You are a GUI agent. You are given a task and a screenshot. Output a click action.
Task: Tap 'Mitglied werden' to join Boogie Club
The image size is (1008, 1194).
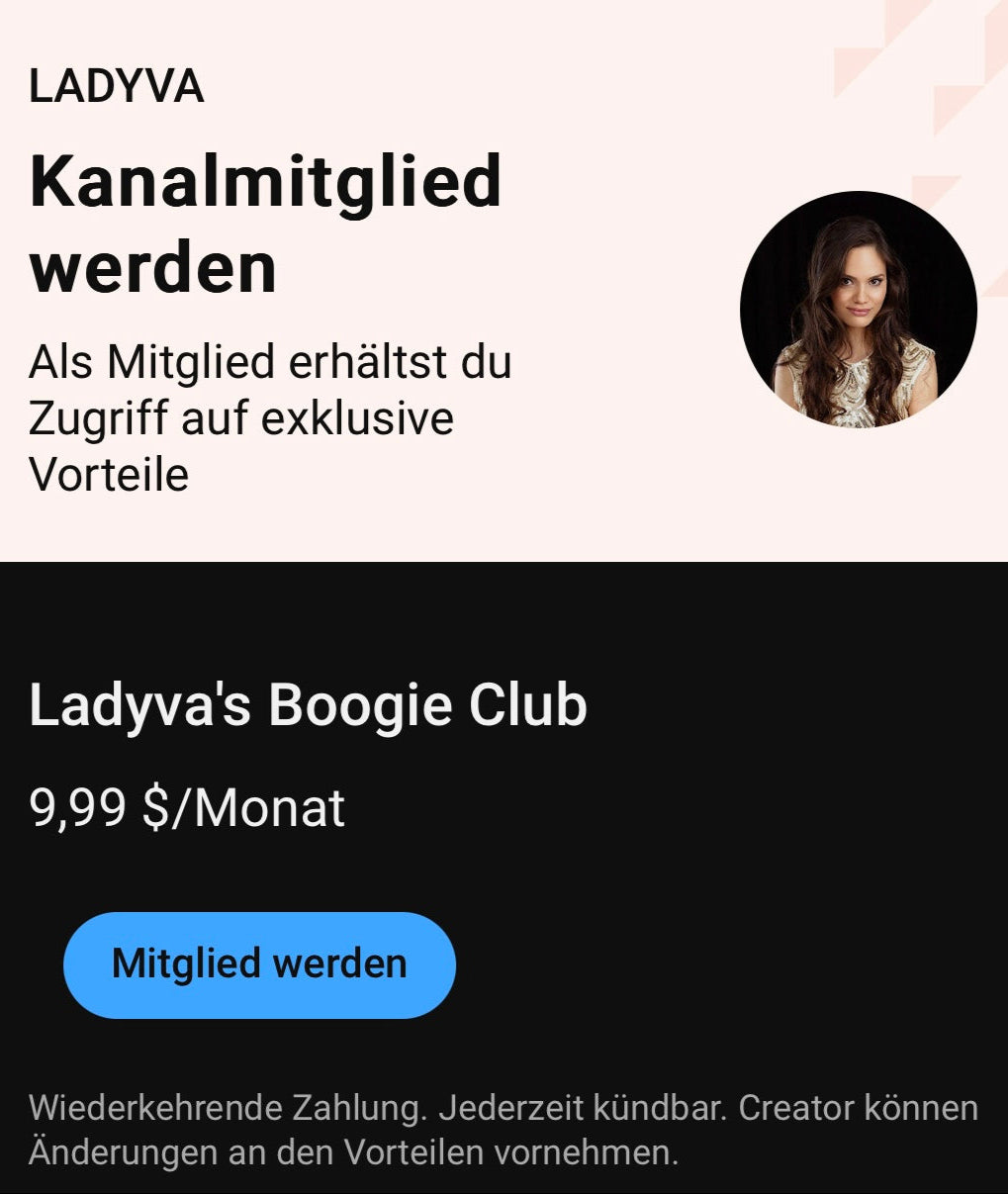(259, 964)
